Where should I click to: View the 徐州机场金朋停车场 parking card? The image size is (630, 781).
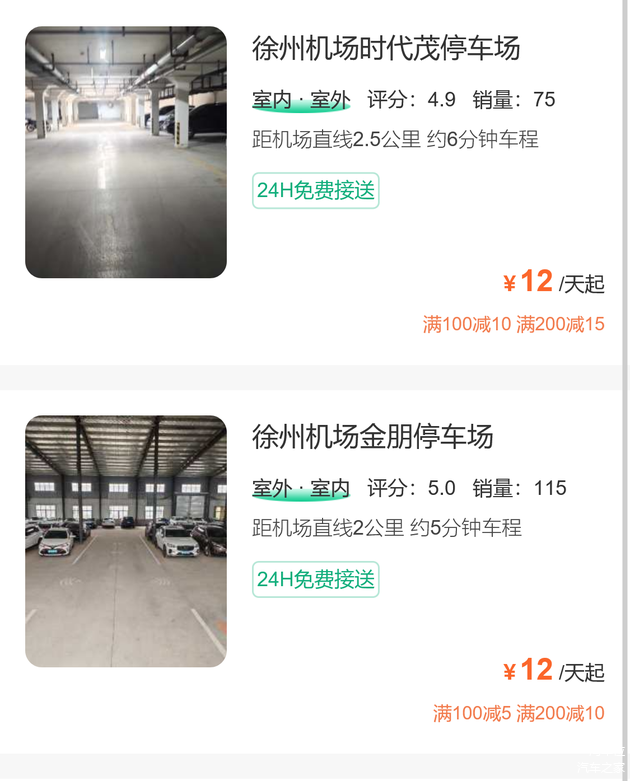(x=373, y=437)
